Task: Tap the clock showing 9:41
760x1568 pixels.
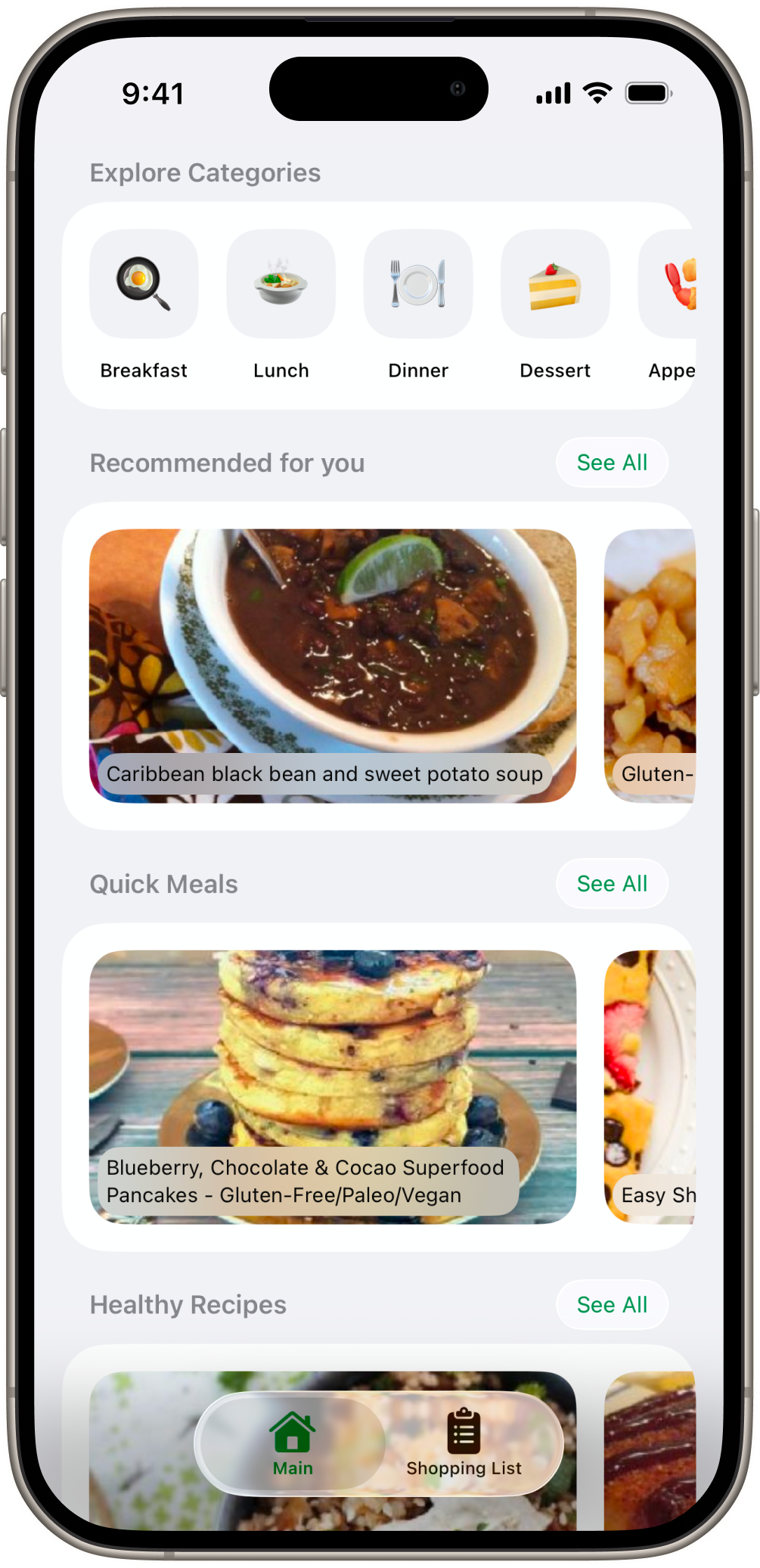Action: [x=153, y=92]
